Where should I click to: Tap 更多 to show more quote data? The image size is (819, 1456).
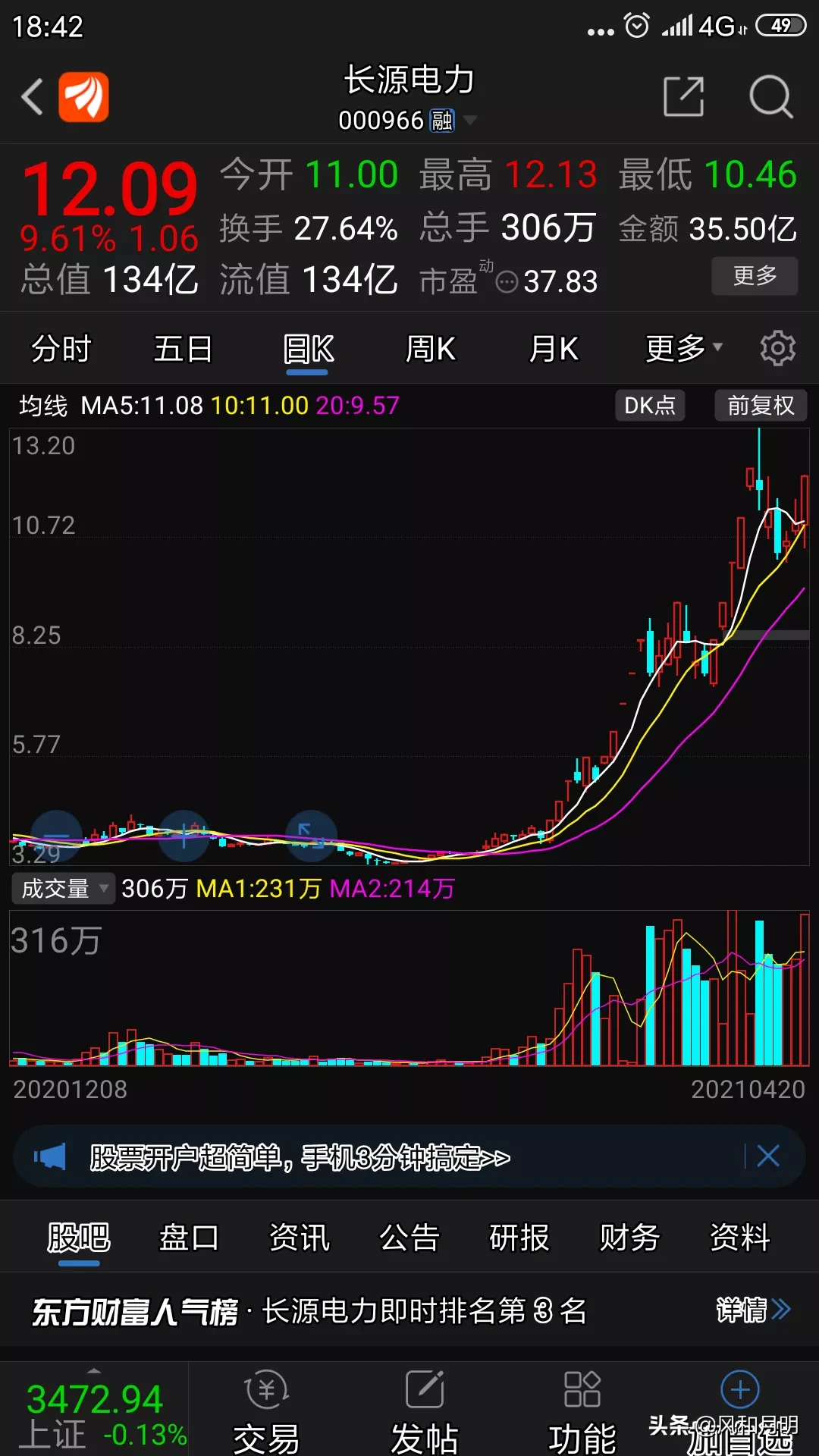754,276
